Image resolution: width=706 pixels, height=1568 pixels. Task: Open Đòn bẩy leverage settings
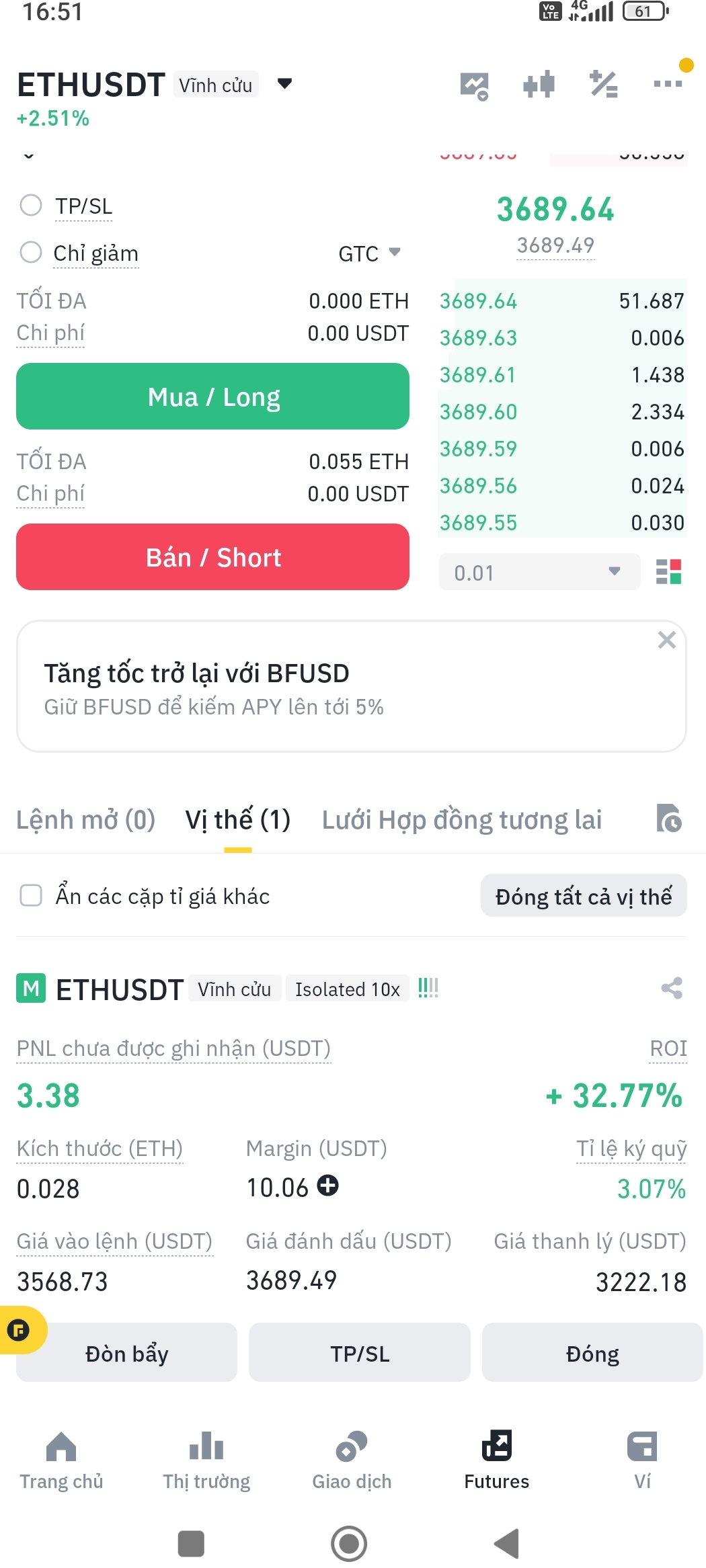[x=126, y=1353]
